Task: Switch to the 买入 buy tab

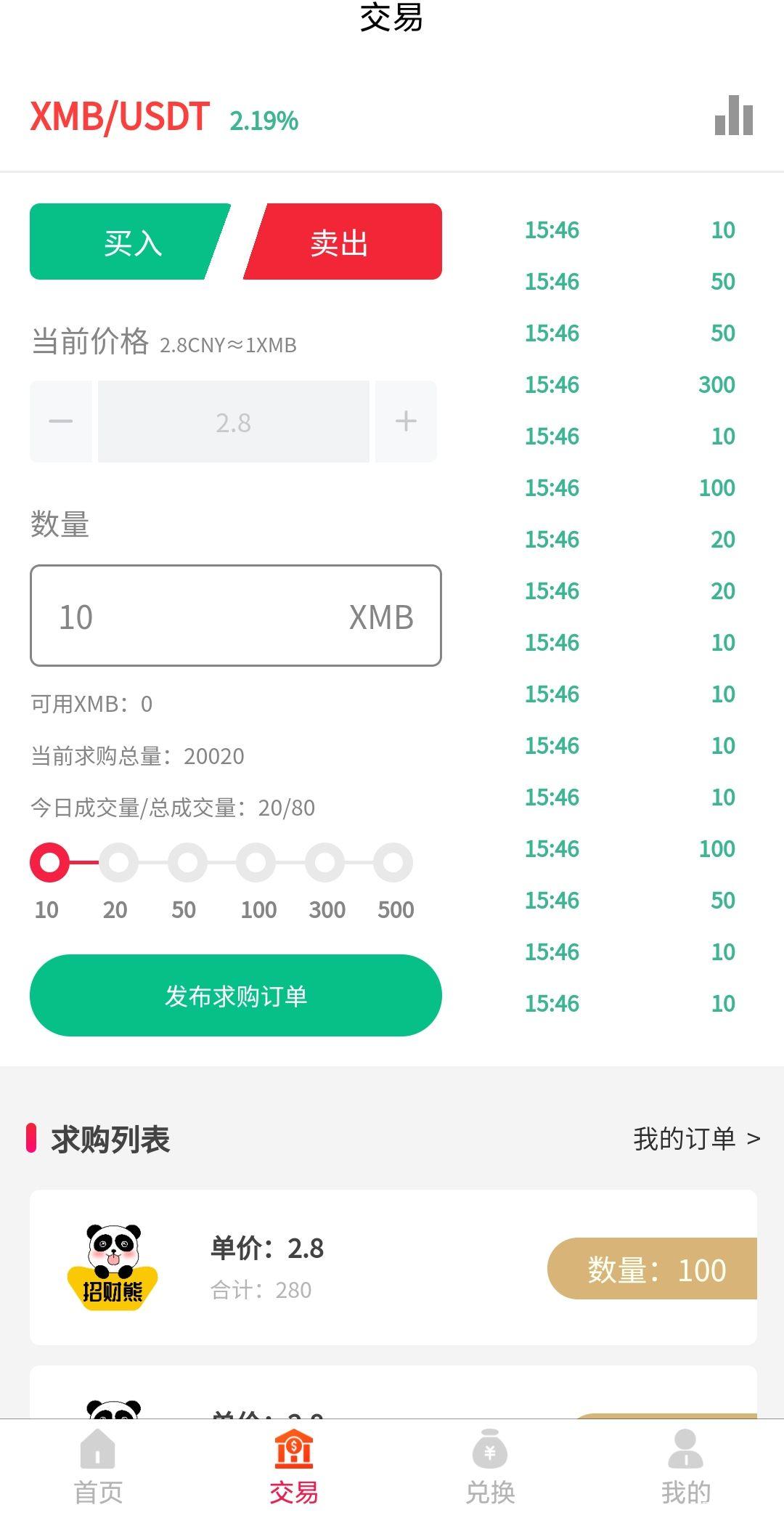Action: click(129, 242)
